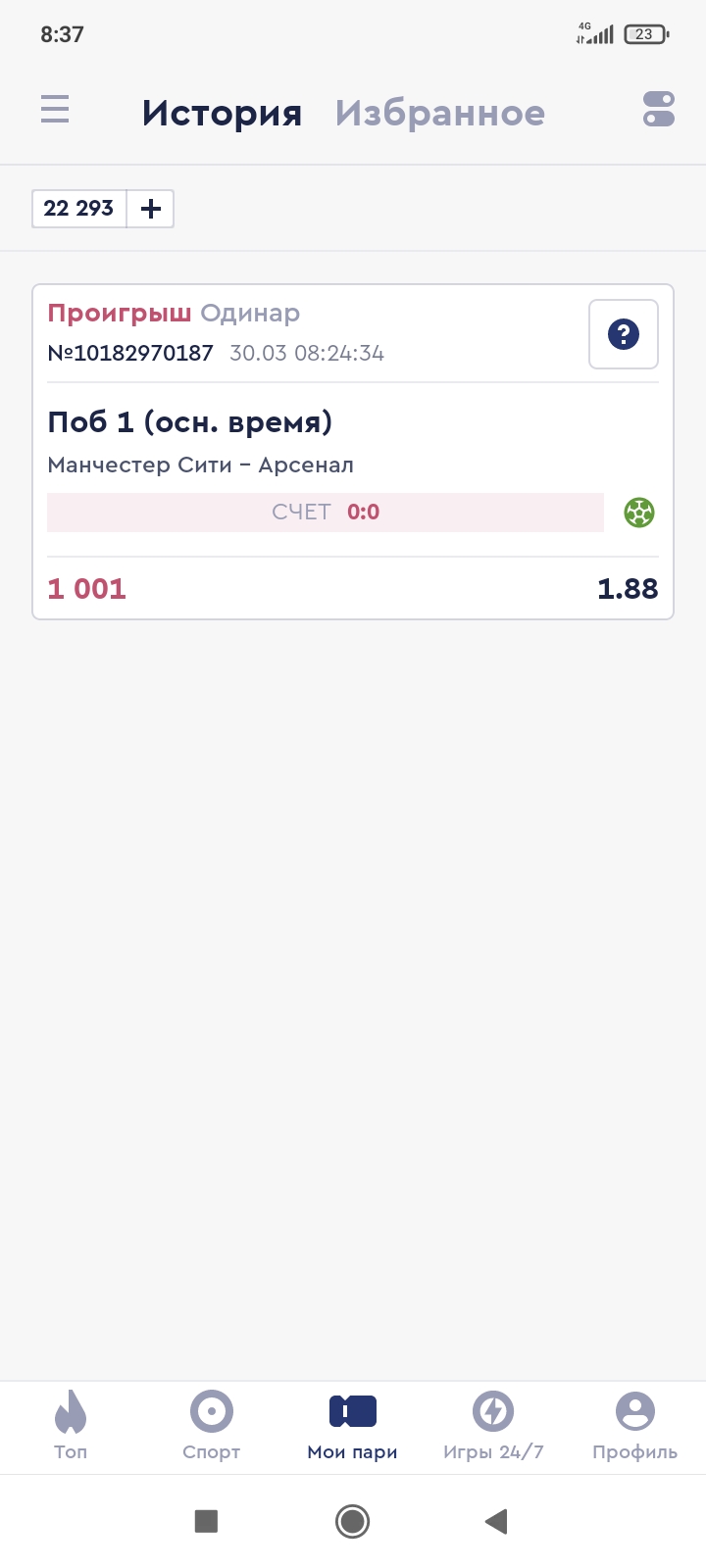The image size is (706, 1568).
Task: Switch to the Профиль tab
Action: (x=634, y=1425)
